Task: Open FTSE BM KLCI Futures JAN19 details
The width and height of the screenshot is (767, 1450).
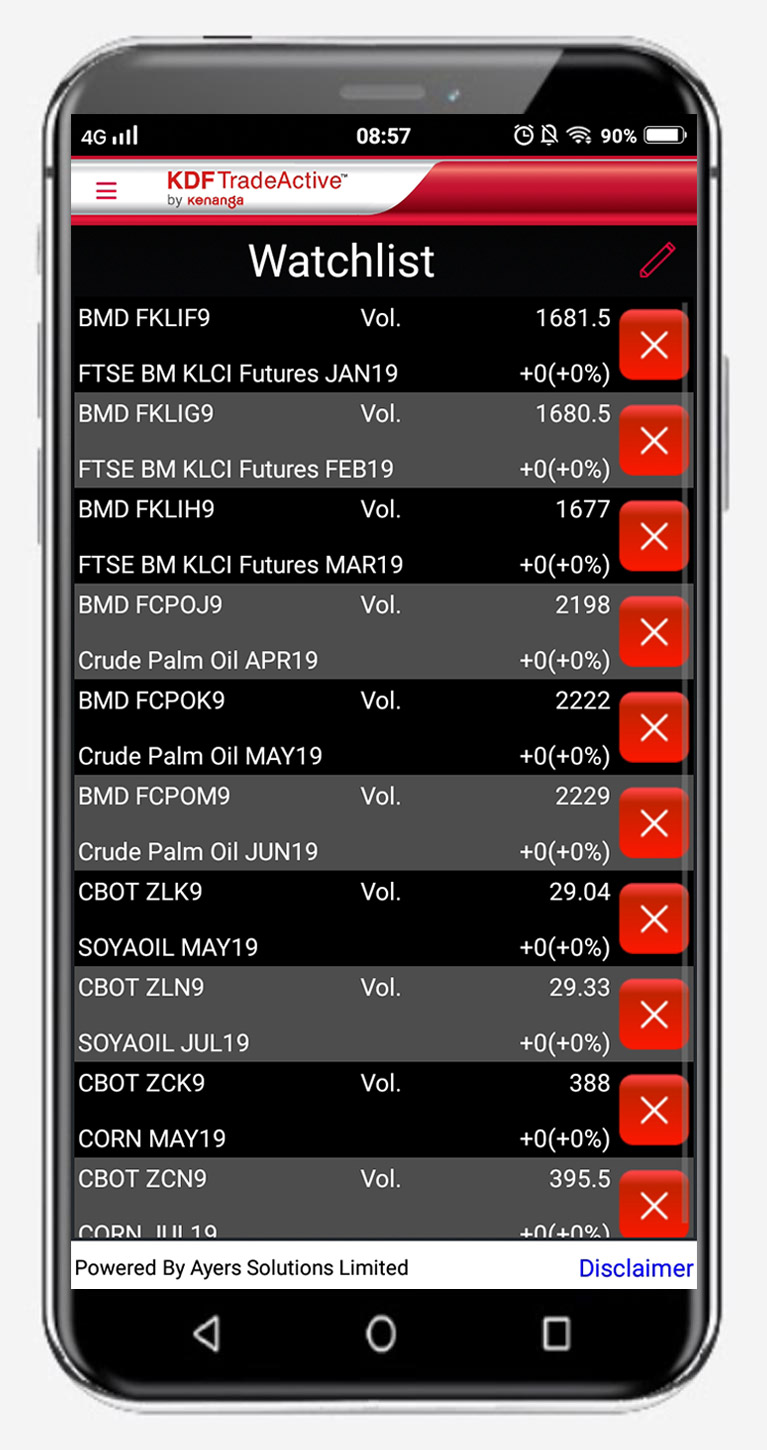Action: 340,346
